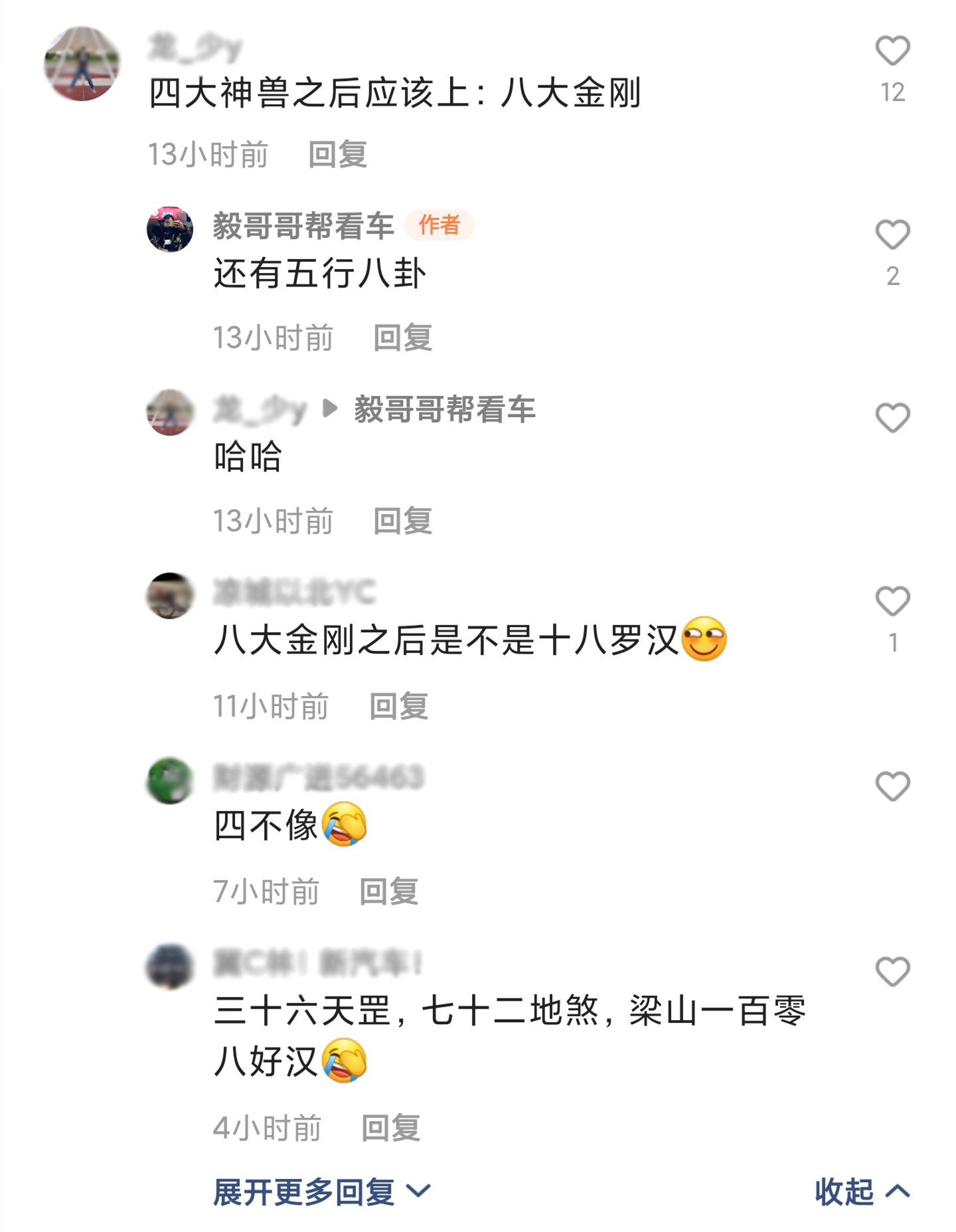Like the comment about 八大金刚 with 12 likes

(x=892, y=51)
